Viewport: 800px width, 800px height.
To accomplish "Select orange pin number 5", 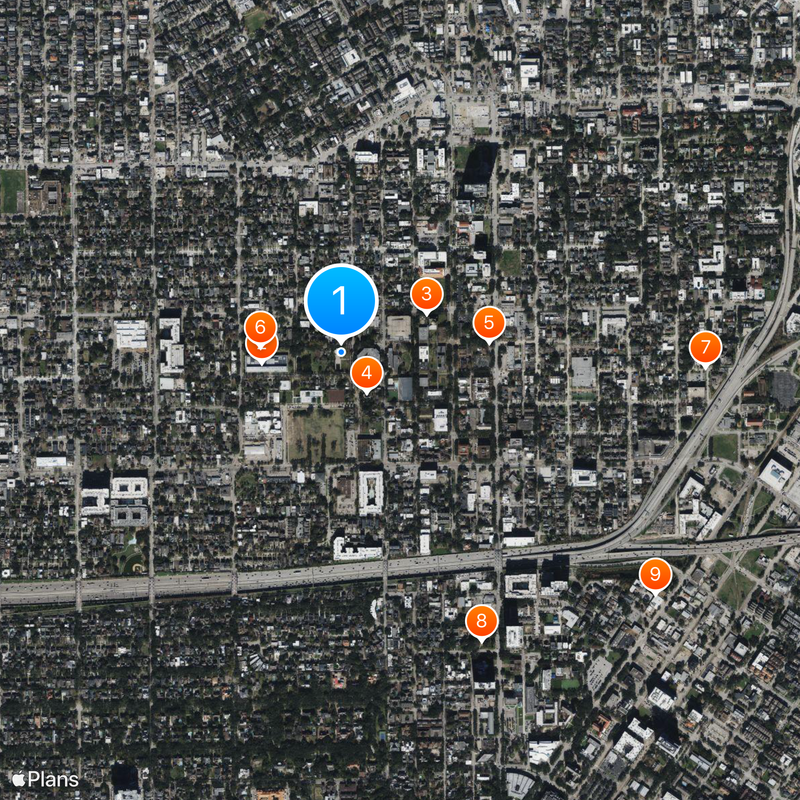I will [489, 322].
